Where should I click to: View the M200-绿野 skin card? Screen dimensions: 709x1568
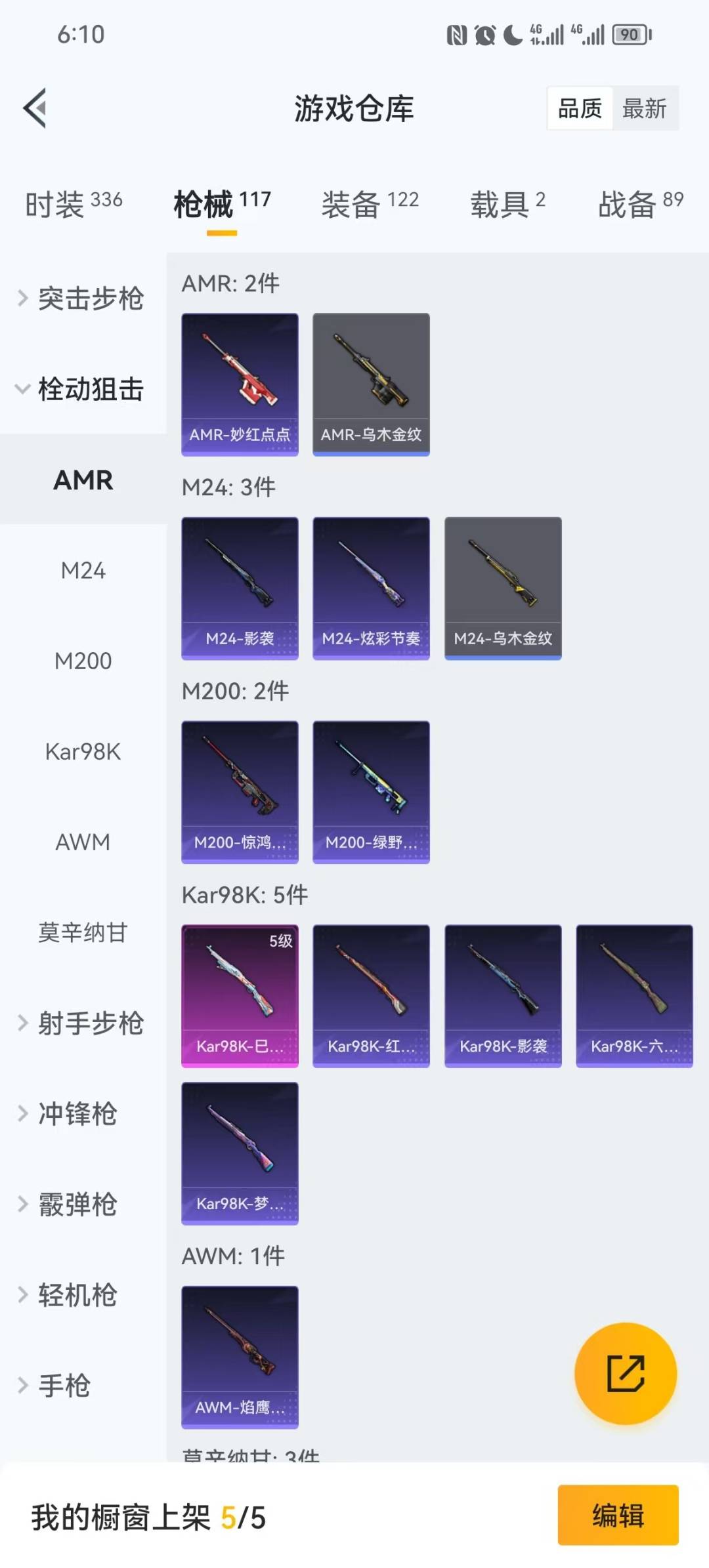click(371, 792)
